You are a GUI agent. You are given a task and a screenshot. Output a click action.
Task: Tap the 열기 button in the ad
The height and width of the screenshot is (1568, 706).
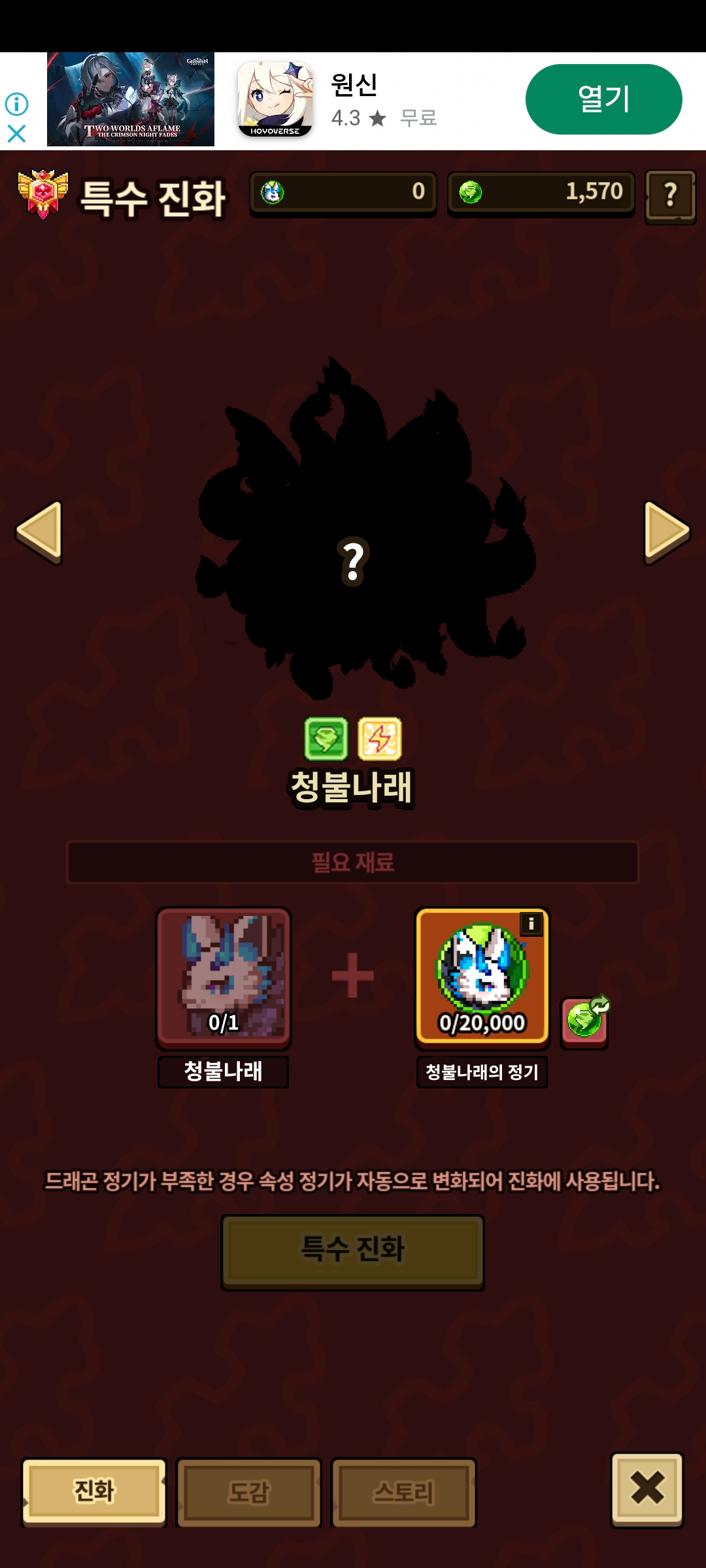[x=603, y=99]
